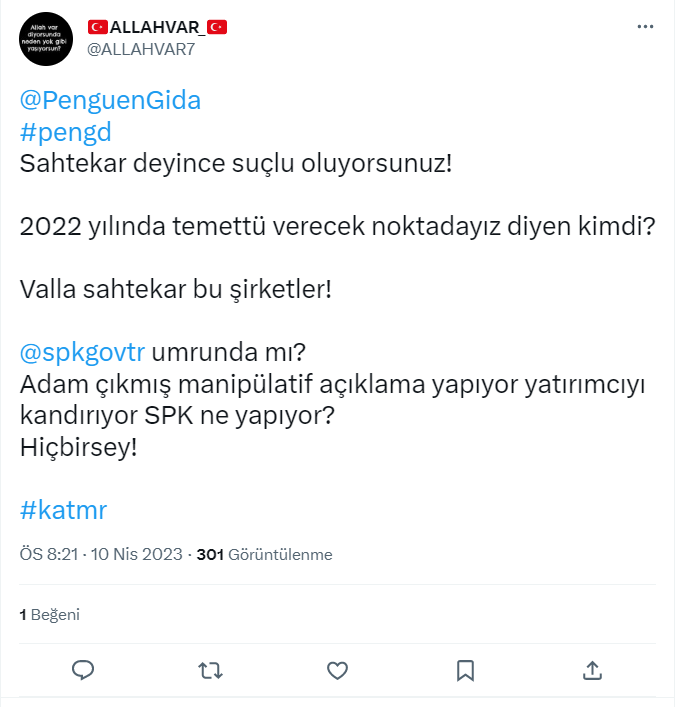Open the @PenguenGida mention

[x=110, y=100]
